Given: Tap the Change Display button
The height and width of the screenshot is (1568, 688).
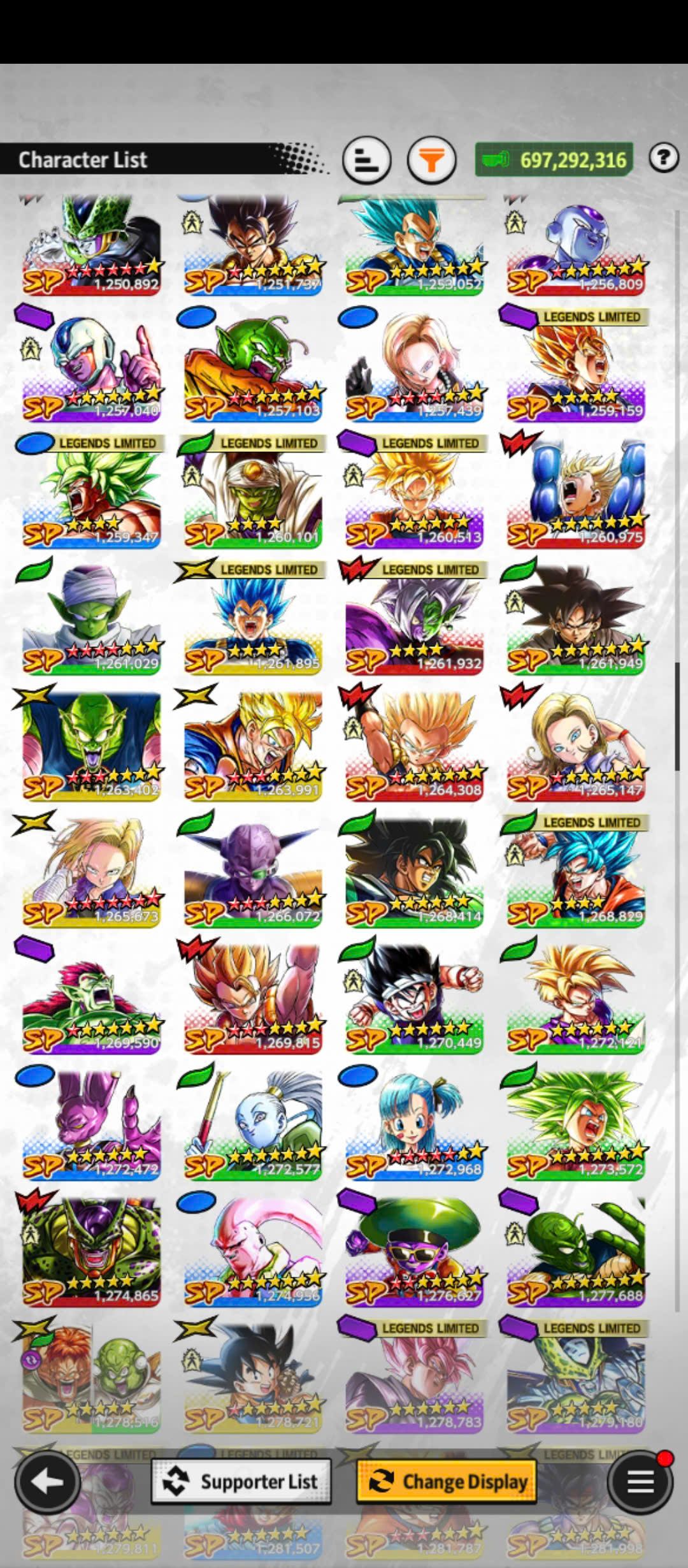Looking at the screenshot, I should [x=446, y=1481].
